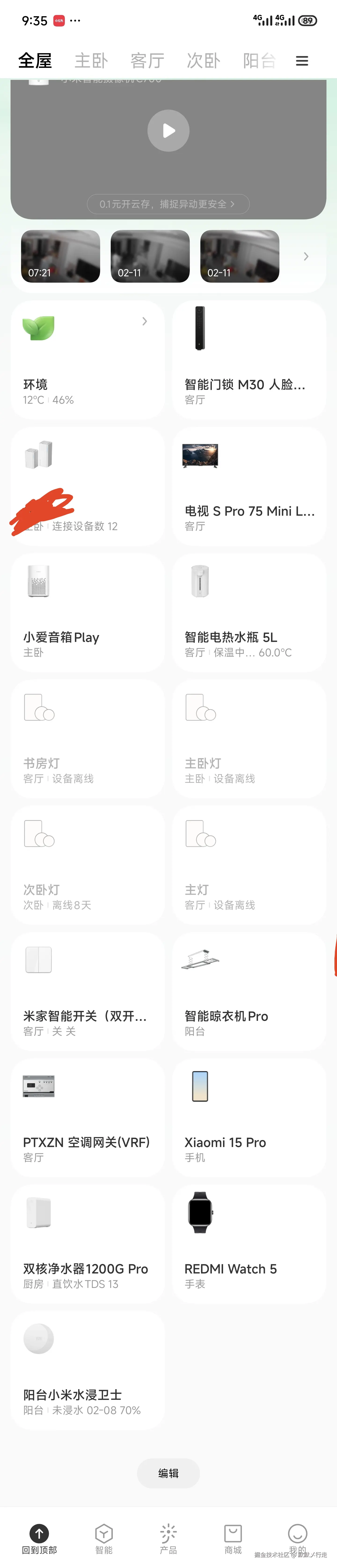
Task: Tap the 编辑 edit button
Action: [x=168, y=1473]
